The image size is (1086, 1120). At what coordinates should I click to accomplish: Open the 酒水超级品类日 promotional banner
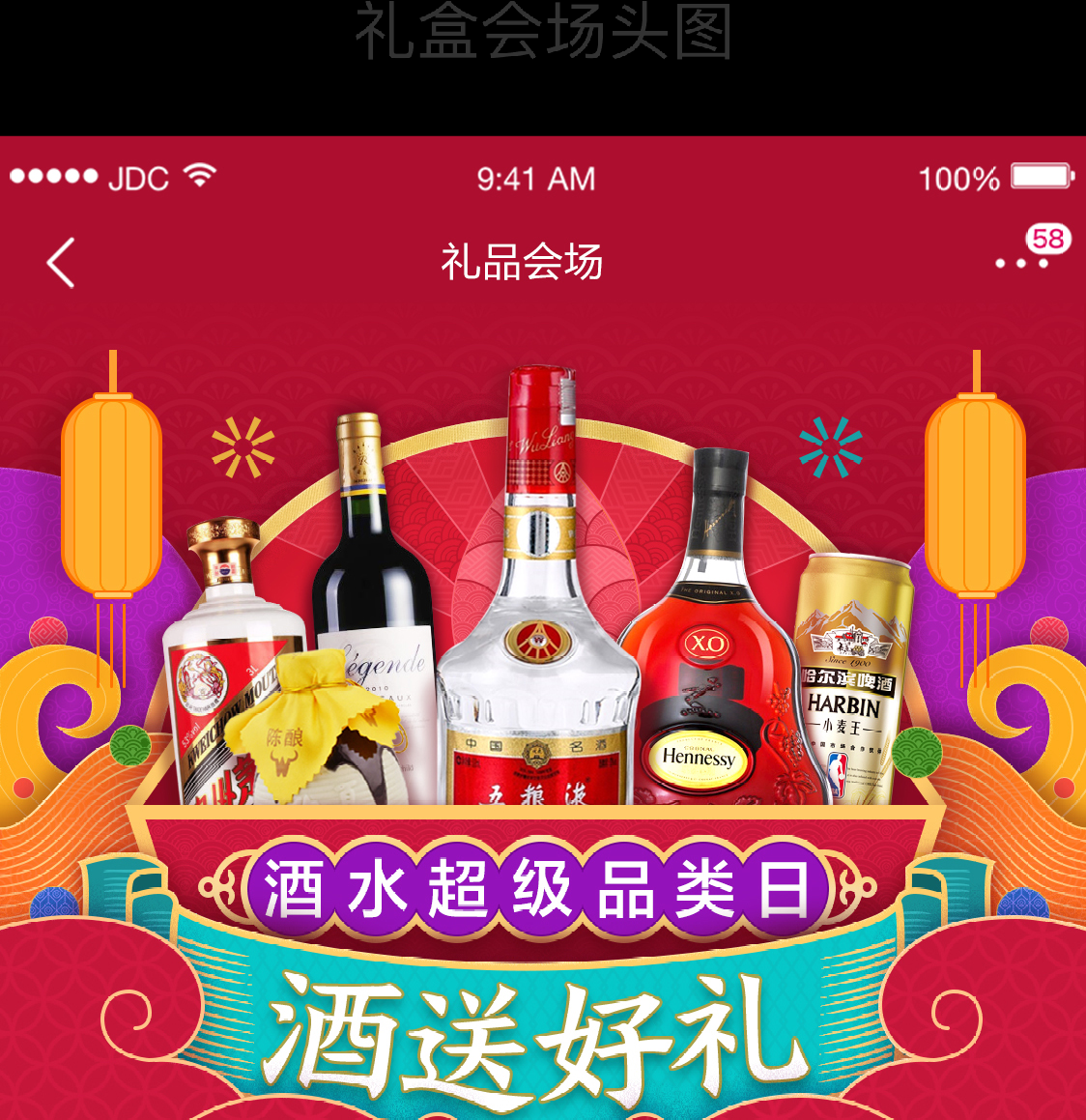coord(537,889)
